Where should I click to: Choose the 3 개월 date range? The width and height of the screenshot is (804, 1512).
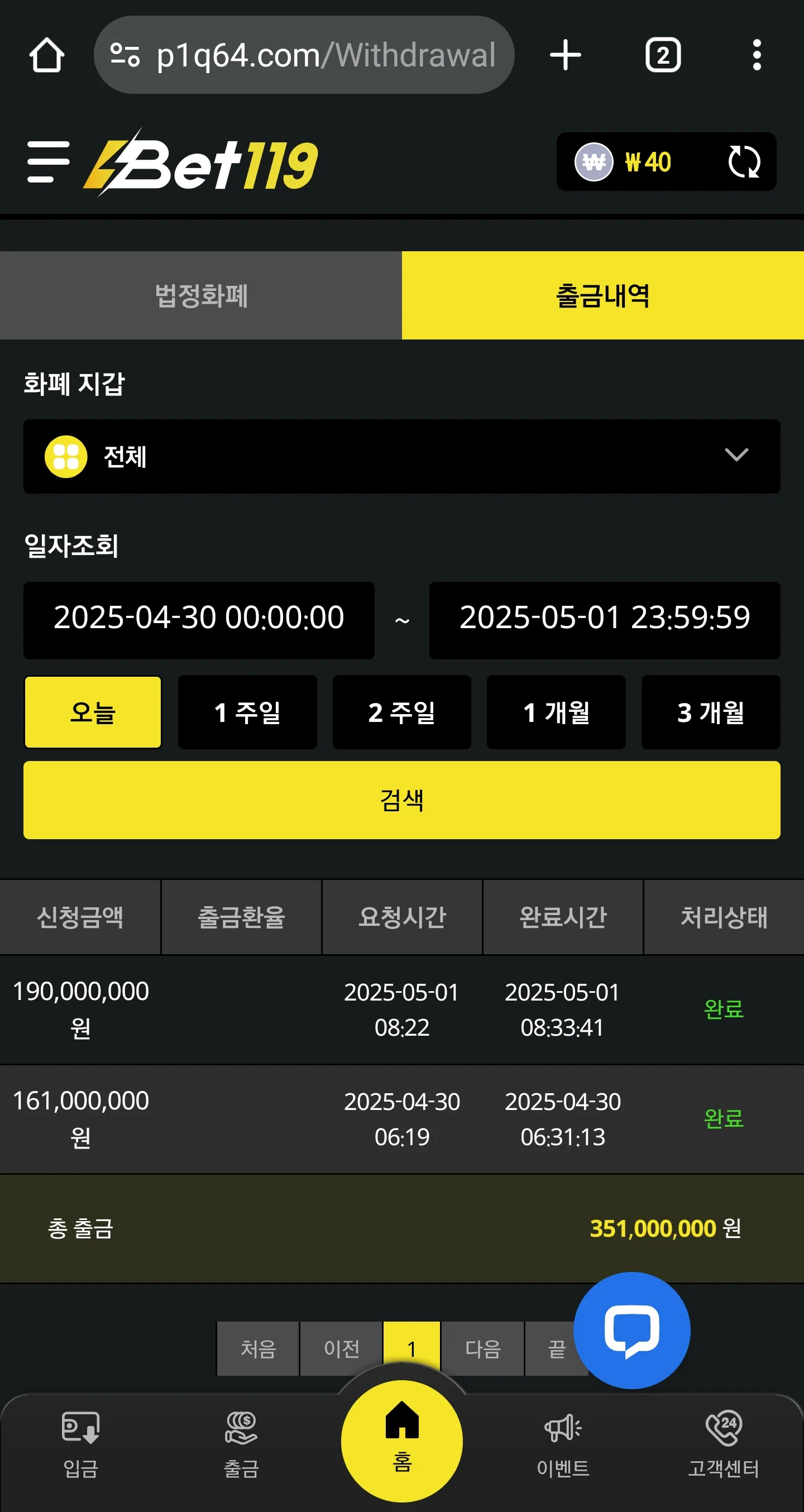[711, 712]
